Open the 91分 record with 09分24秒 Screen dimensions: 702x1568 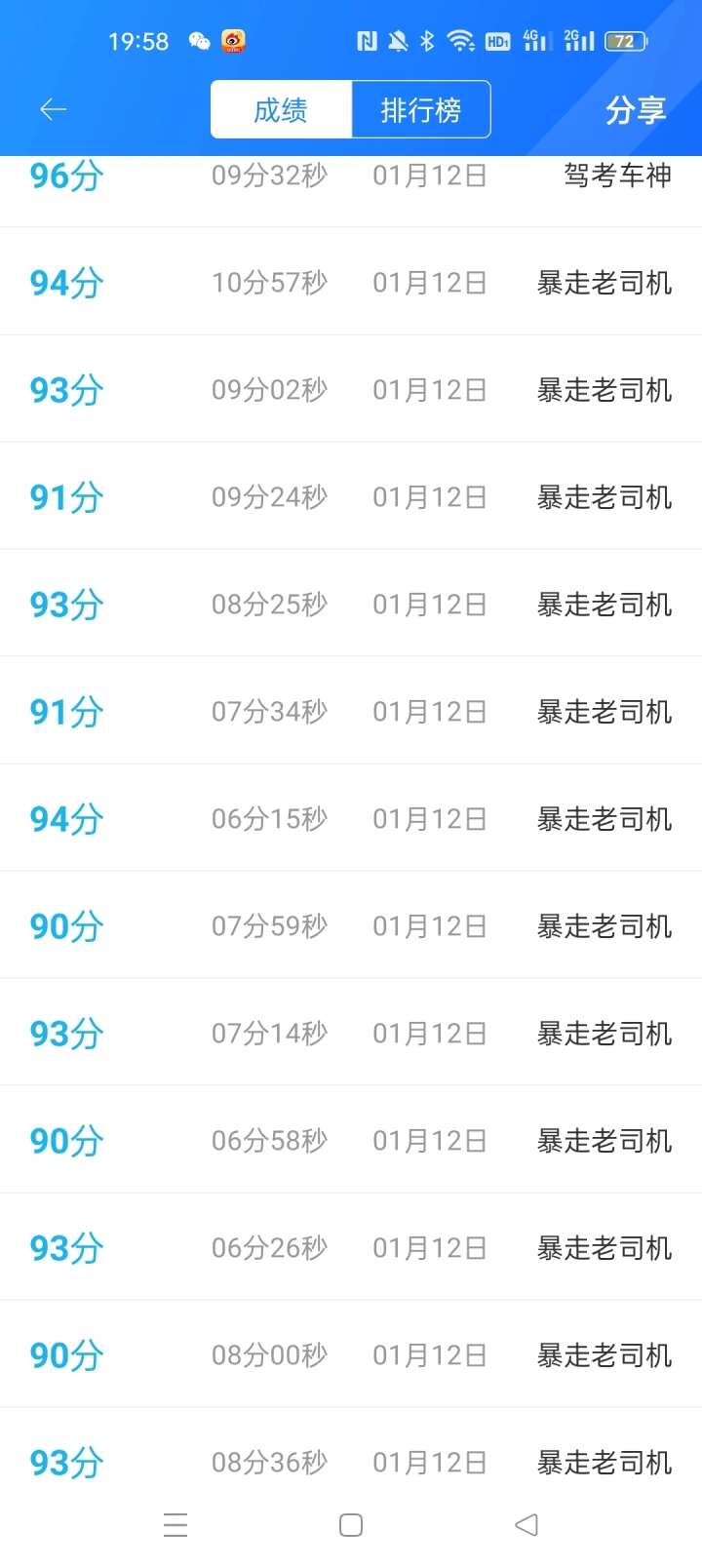click(x=351, y=496)
